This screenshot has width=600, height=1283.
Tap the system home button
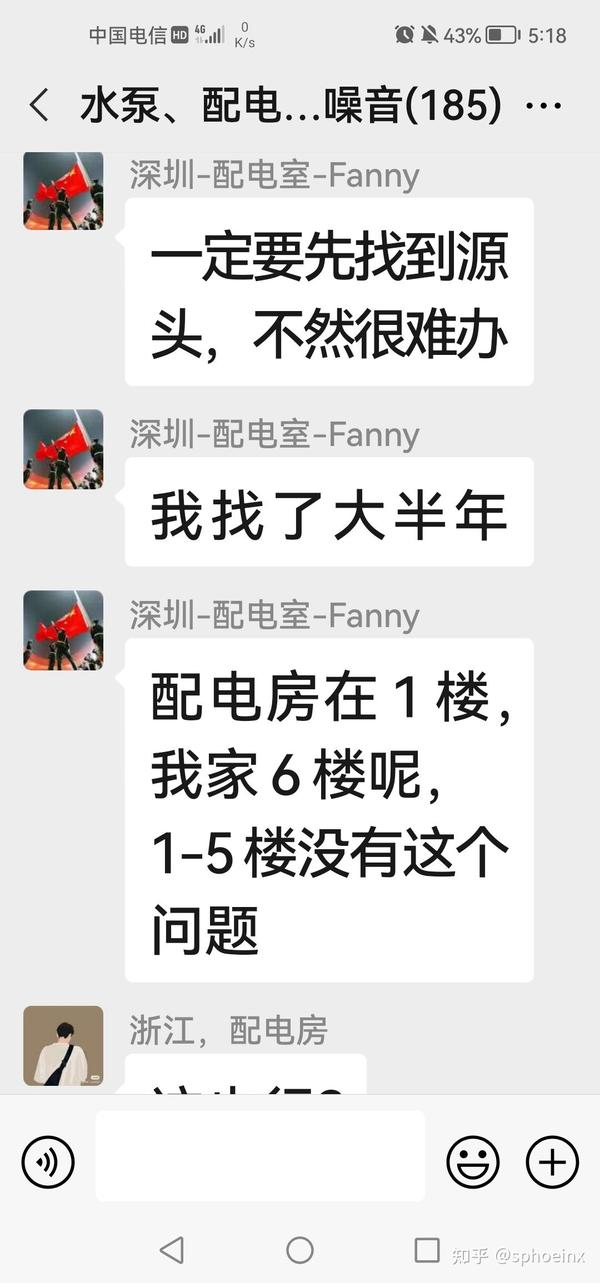click(x=300, y=1250)
